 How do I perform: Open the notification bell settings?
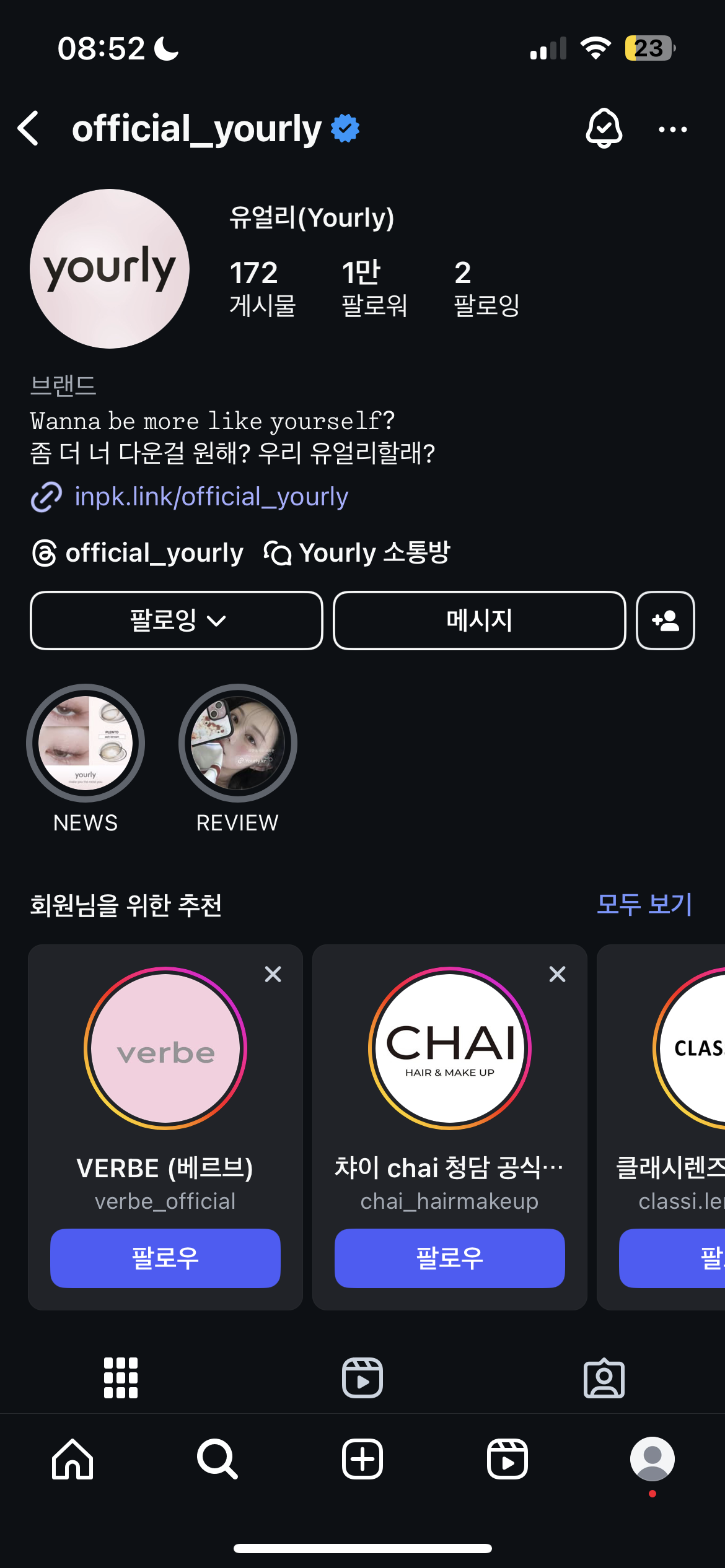[604, 129]
